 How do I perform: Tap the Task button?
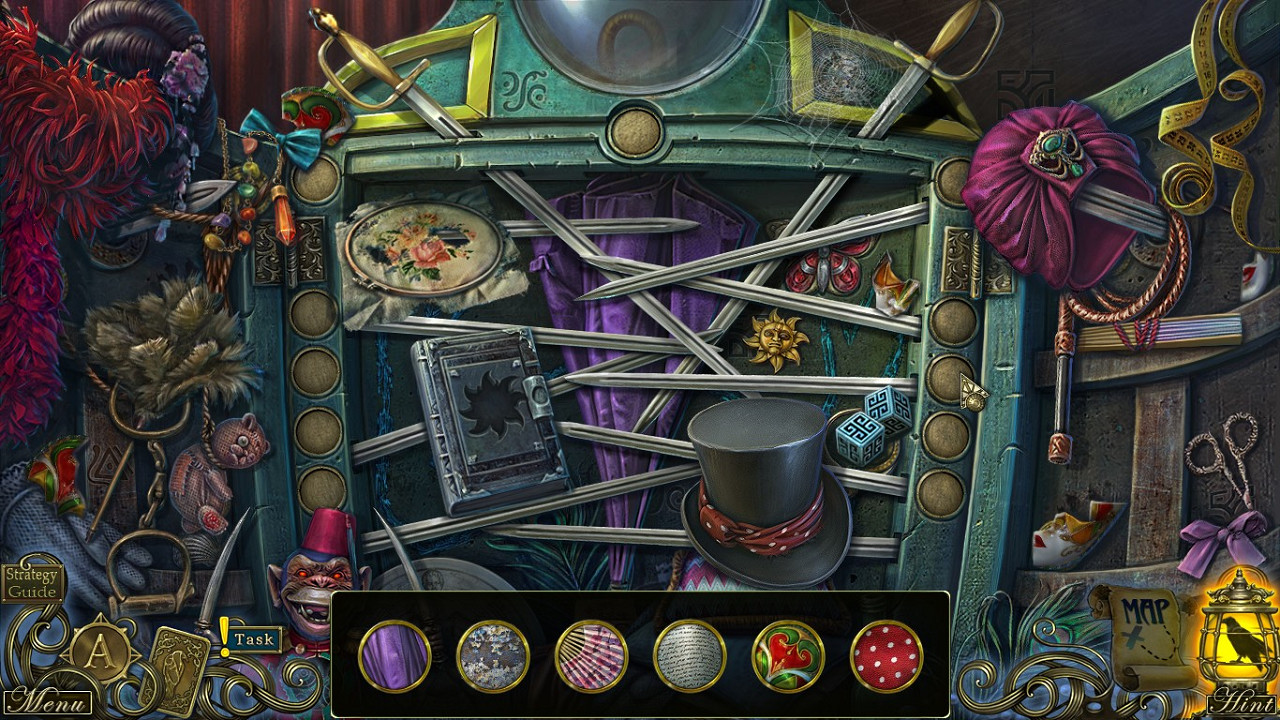(x=253, y=639)
